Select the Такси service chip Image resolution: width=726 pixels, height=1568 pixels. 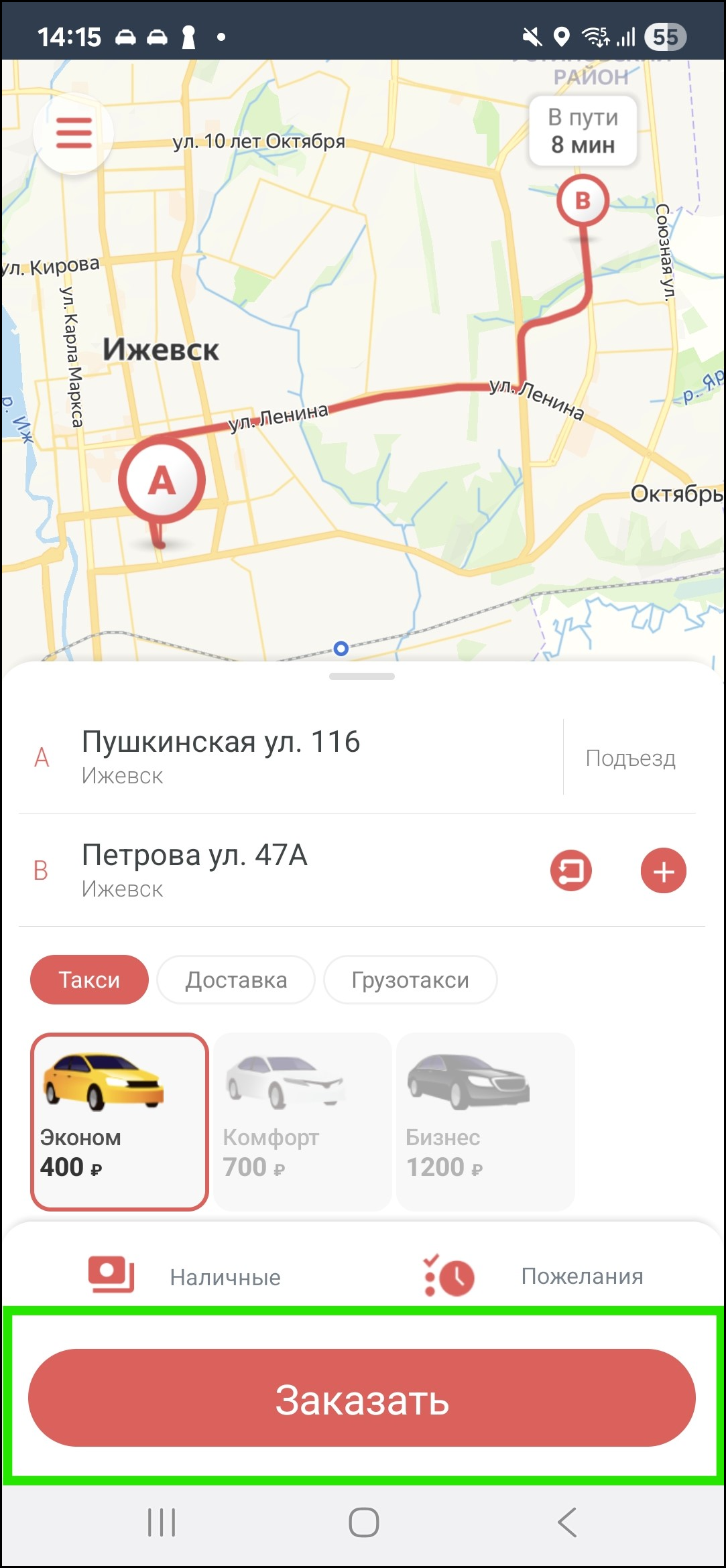[x=89, y=980]
